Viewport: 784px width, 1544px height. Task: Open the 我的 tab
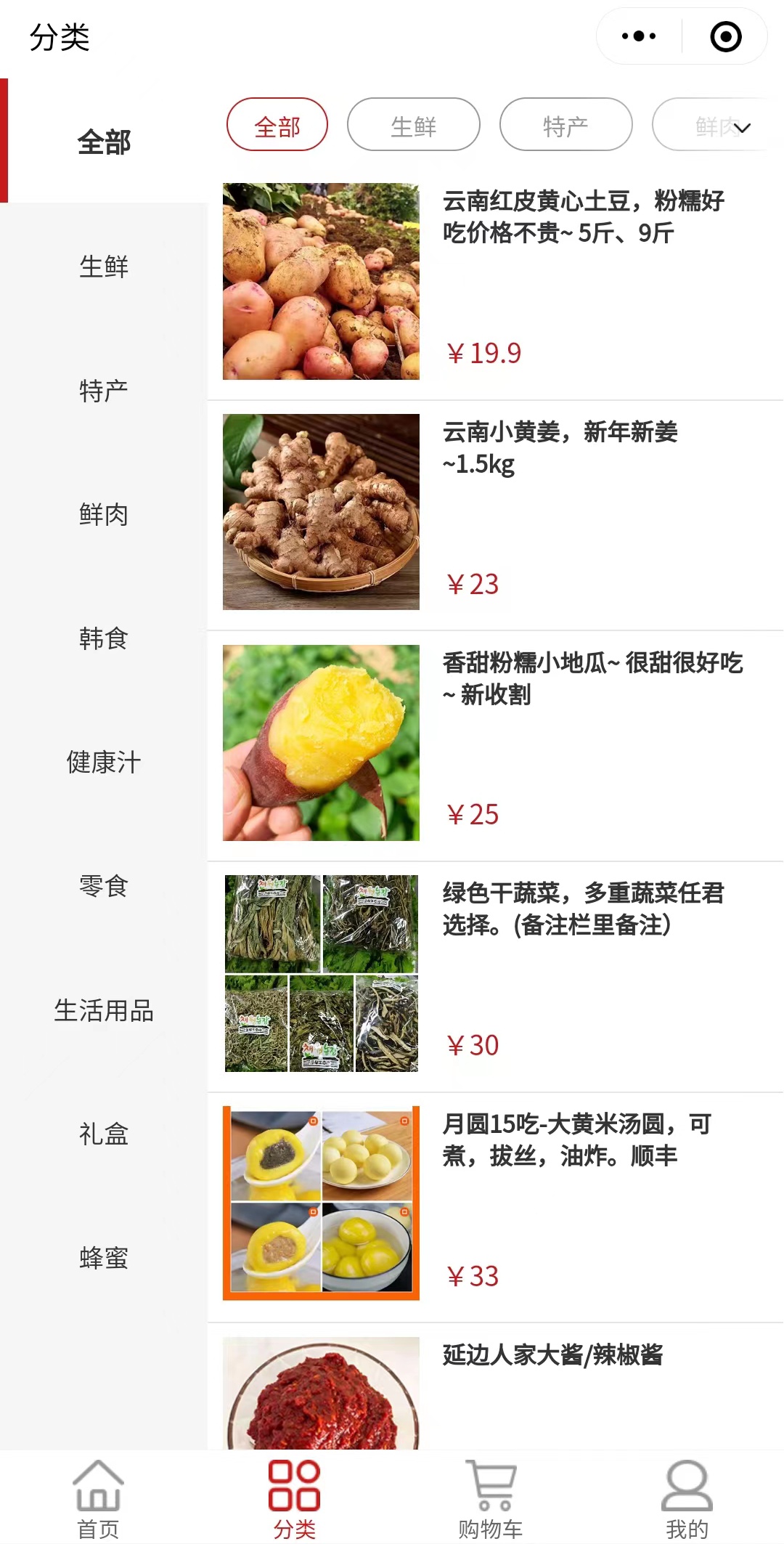[687, 1499]
